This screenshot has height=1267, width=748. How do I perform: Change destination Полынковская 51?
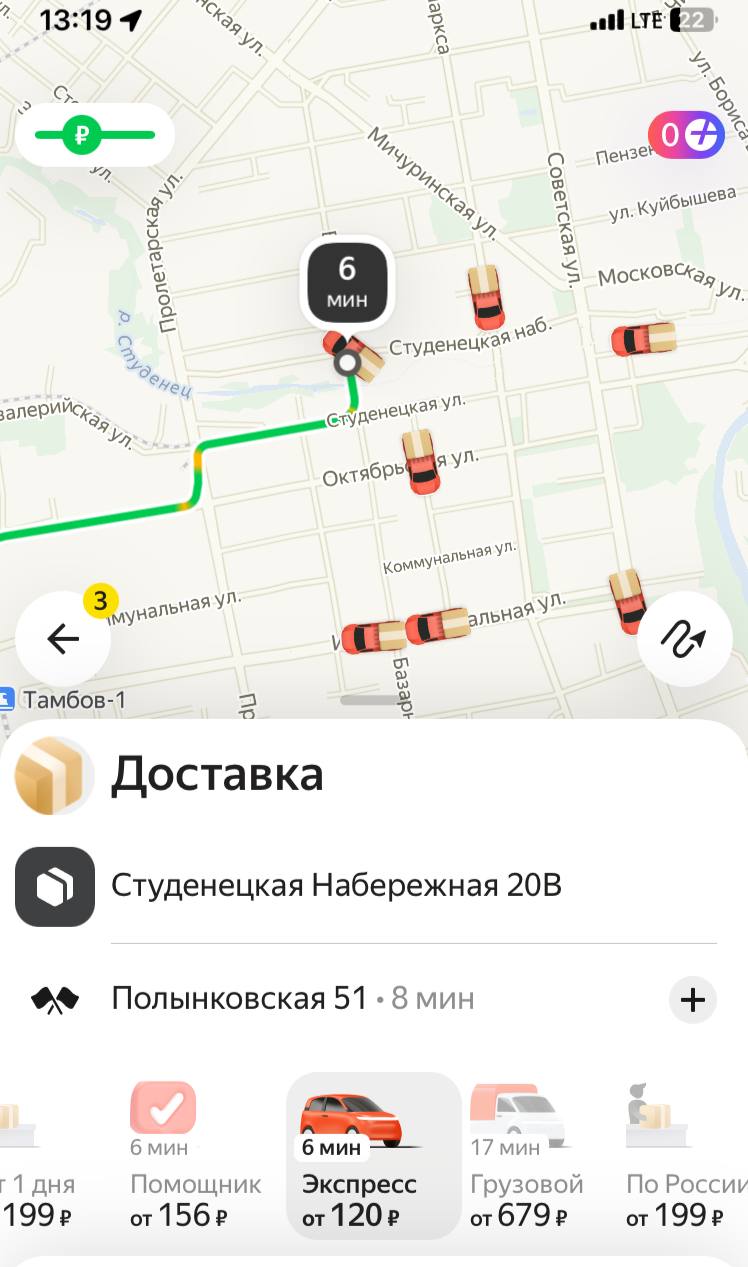(240, 998)
